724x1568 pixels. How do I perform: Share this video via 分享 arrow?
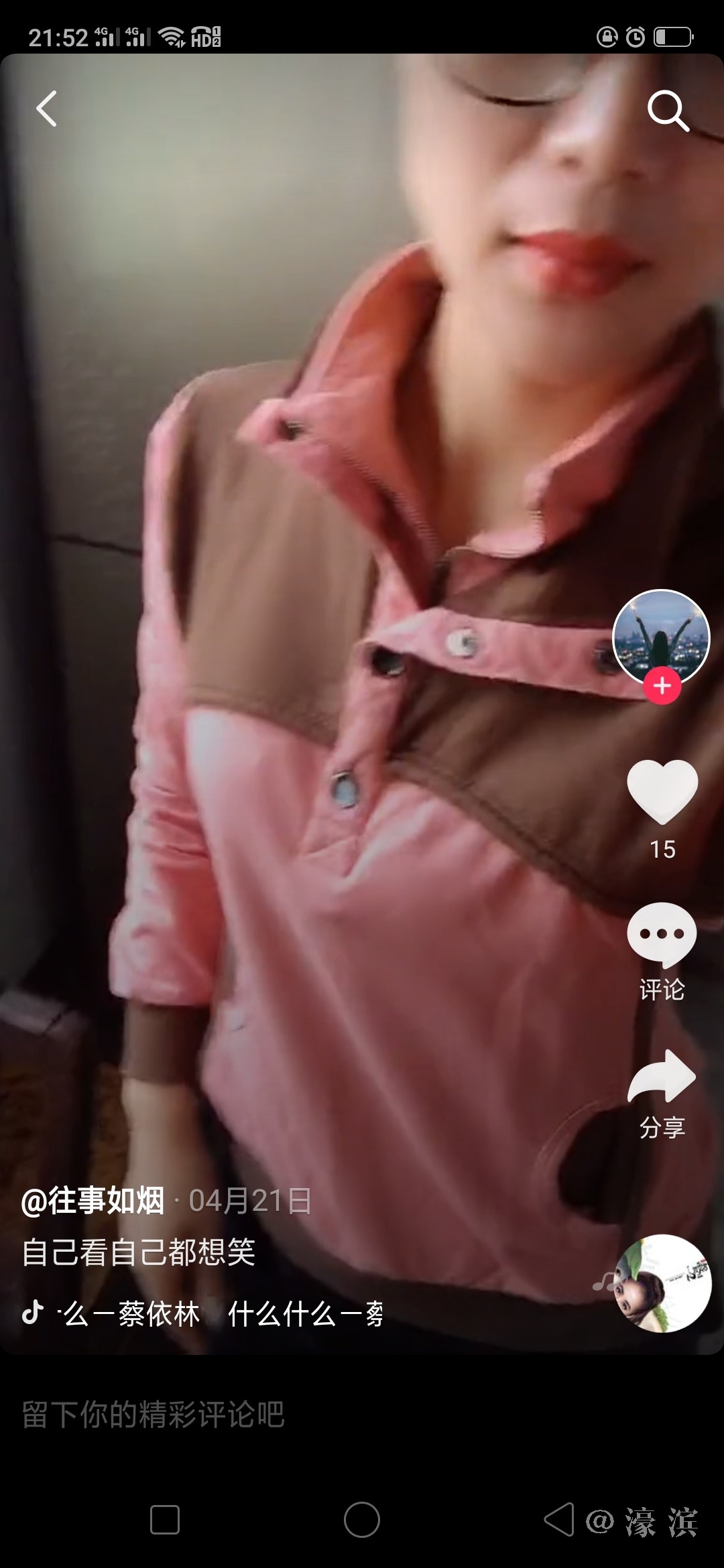[x=662, y=1077]
